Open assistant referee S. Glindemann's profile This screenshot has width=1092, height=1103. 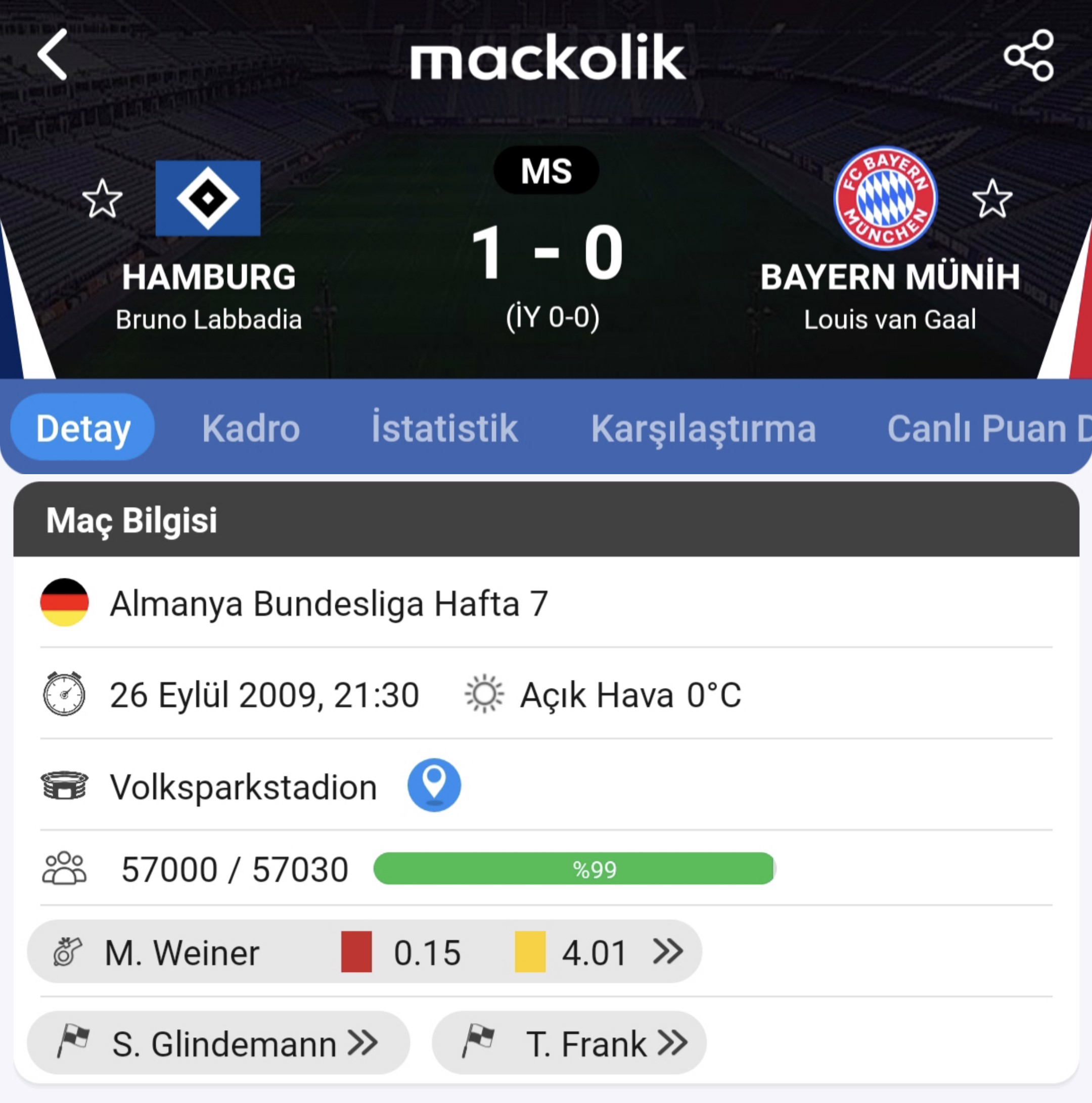point(218,1043)
